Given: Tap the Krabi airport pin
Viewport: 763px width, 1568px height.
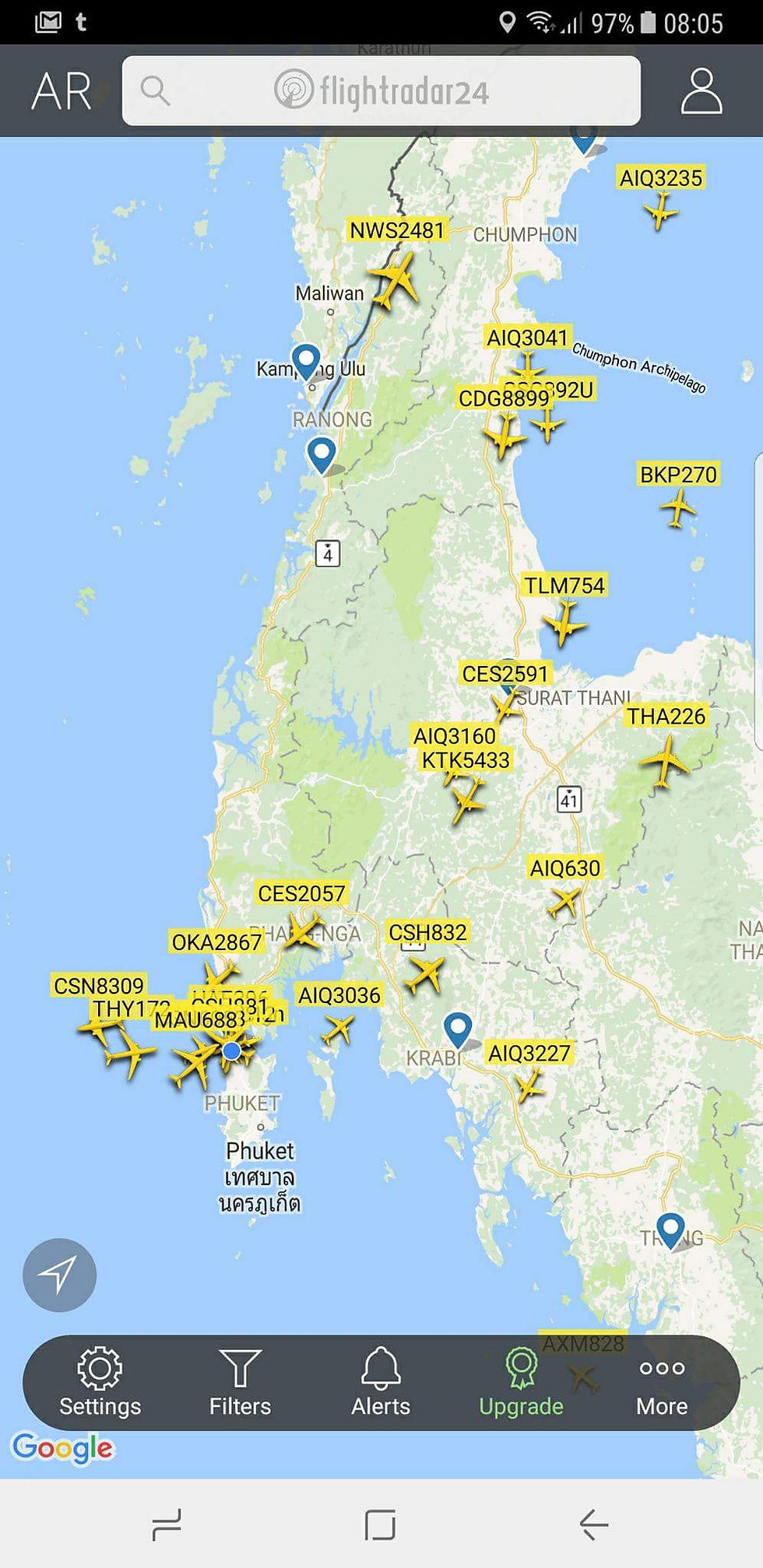Looking at the screenshot, I should 458,1028.
